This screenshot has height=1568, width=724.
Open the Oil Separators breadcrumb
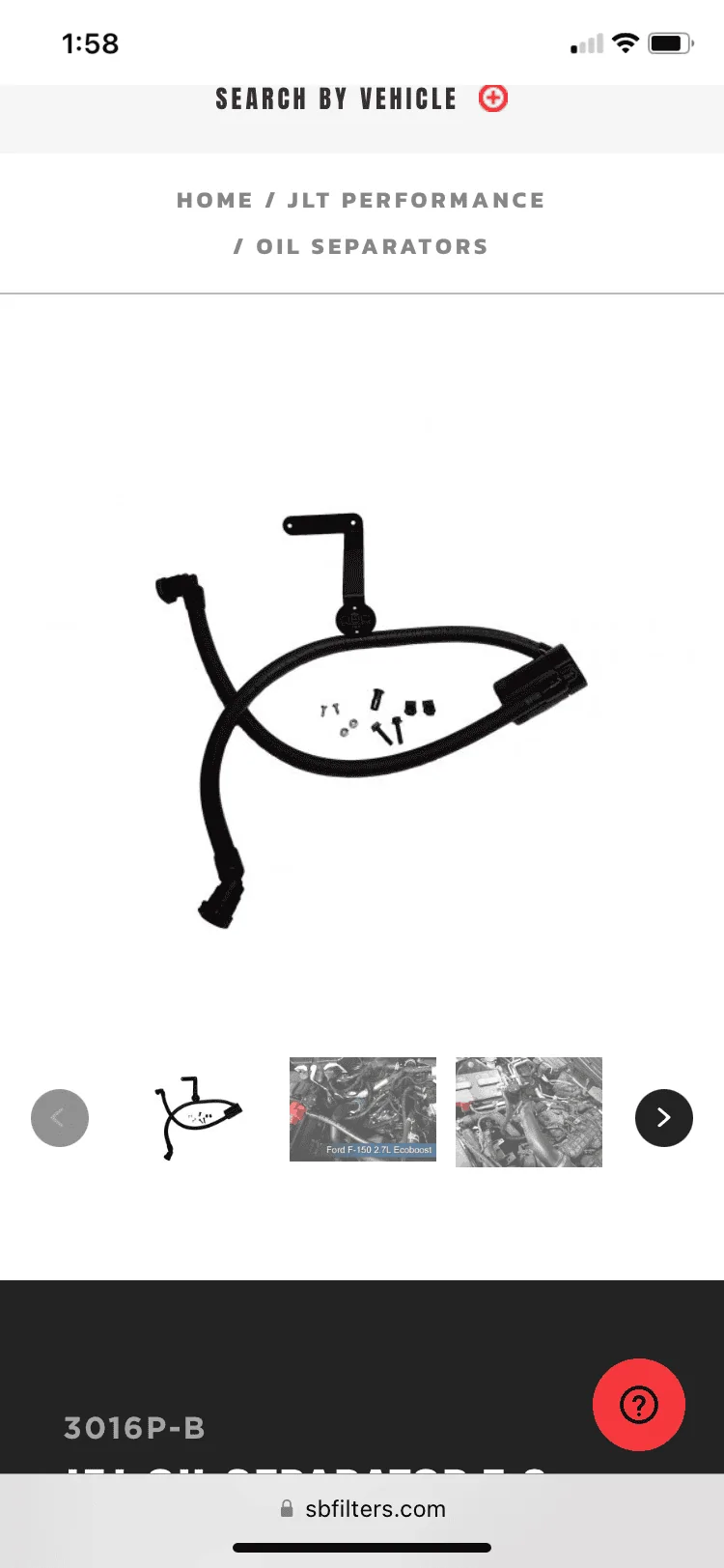372,247
